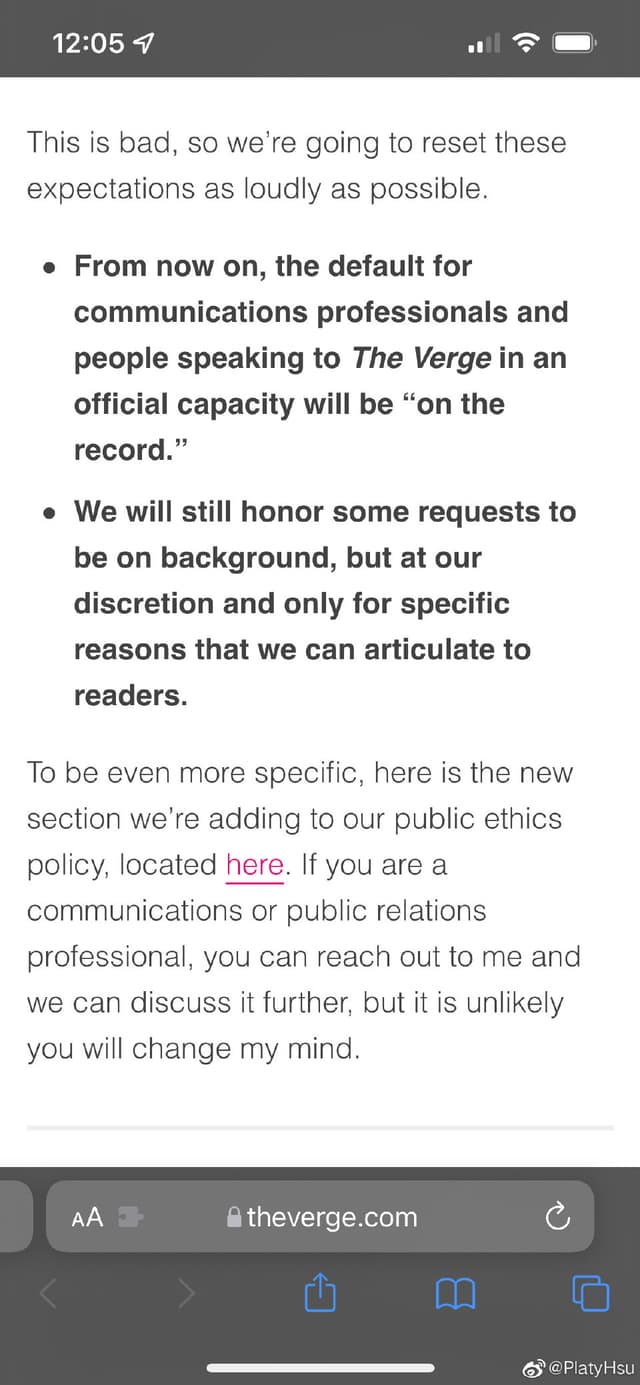
Task: Go back to the previous page
Action: [x=48, y=1295]
